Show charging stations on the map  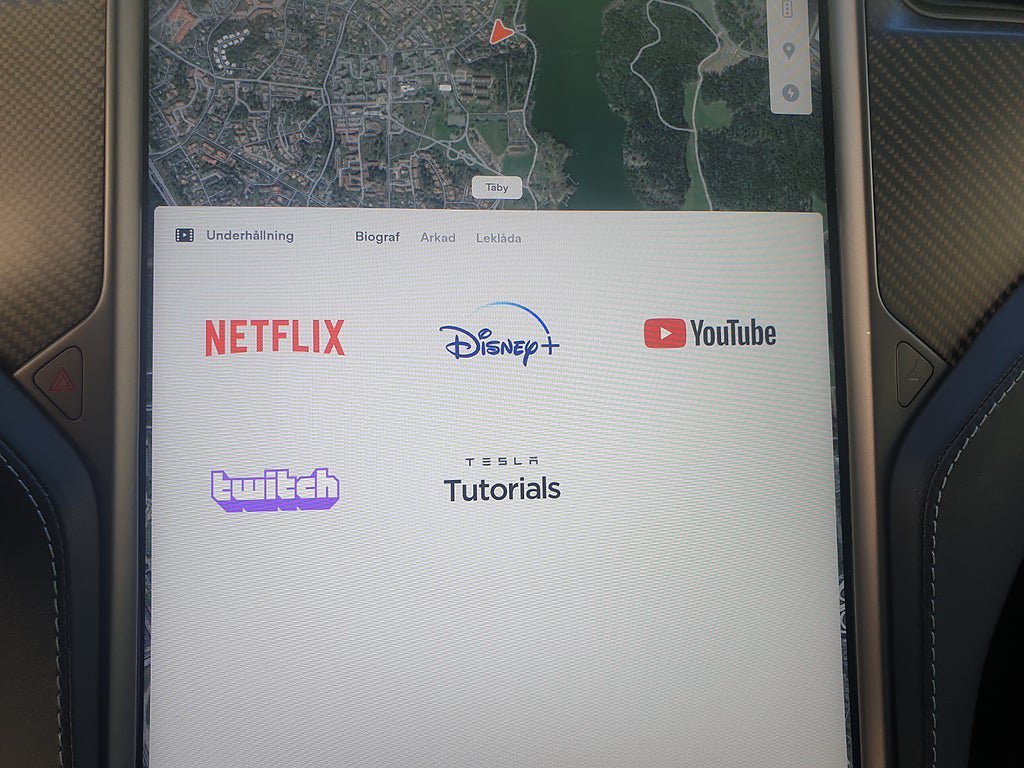click(x=790, y=93)
